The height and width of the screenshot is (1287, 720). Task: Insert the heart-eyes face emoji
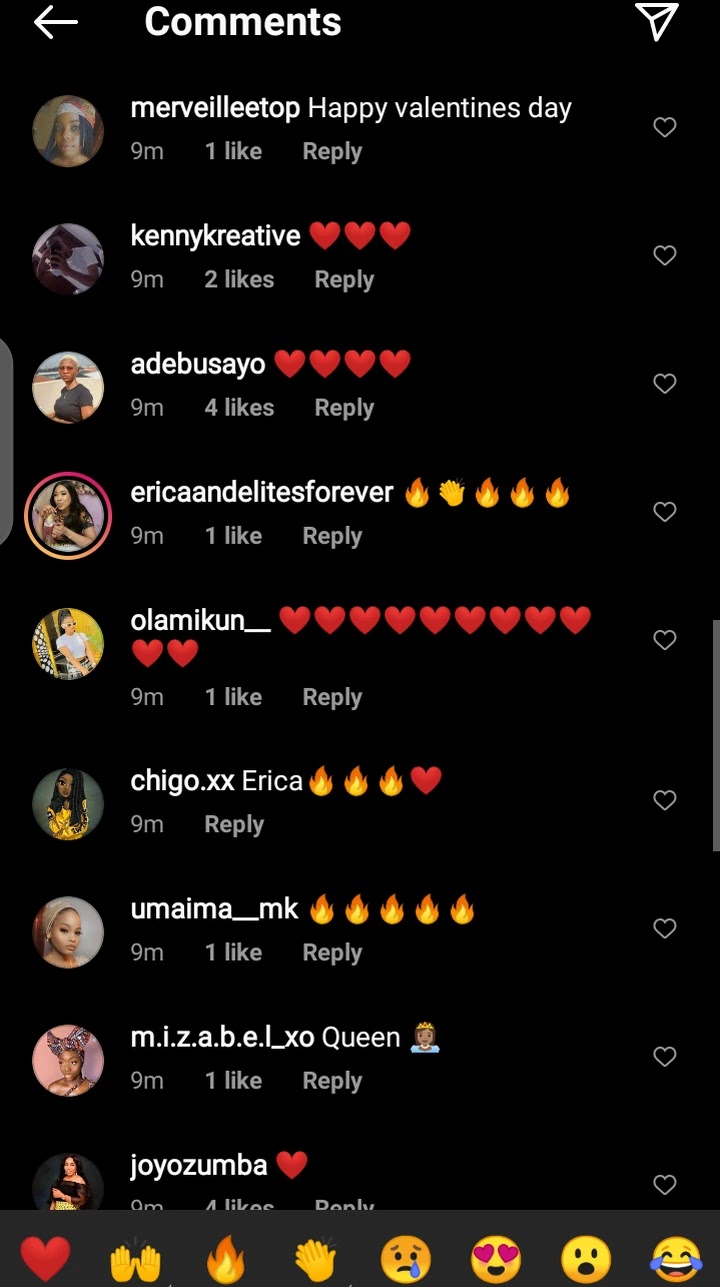coord(496,1258)
